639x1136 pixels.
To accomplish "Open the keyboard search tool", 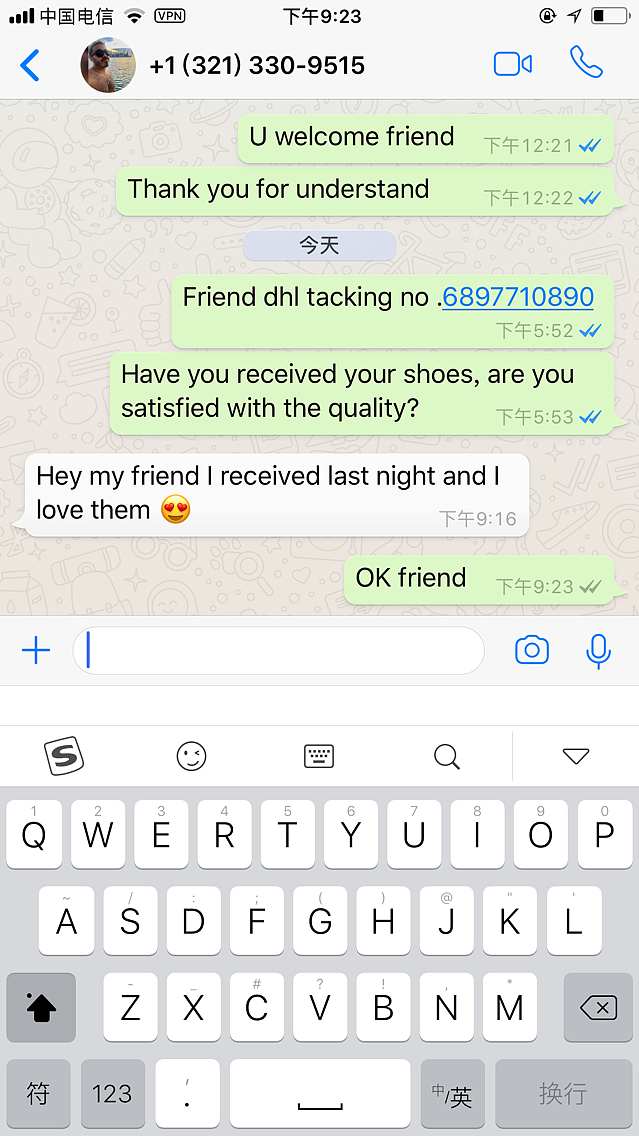I will coord(447,756).
